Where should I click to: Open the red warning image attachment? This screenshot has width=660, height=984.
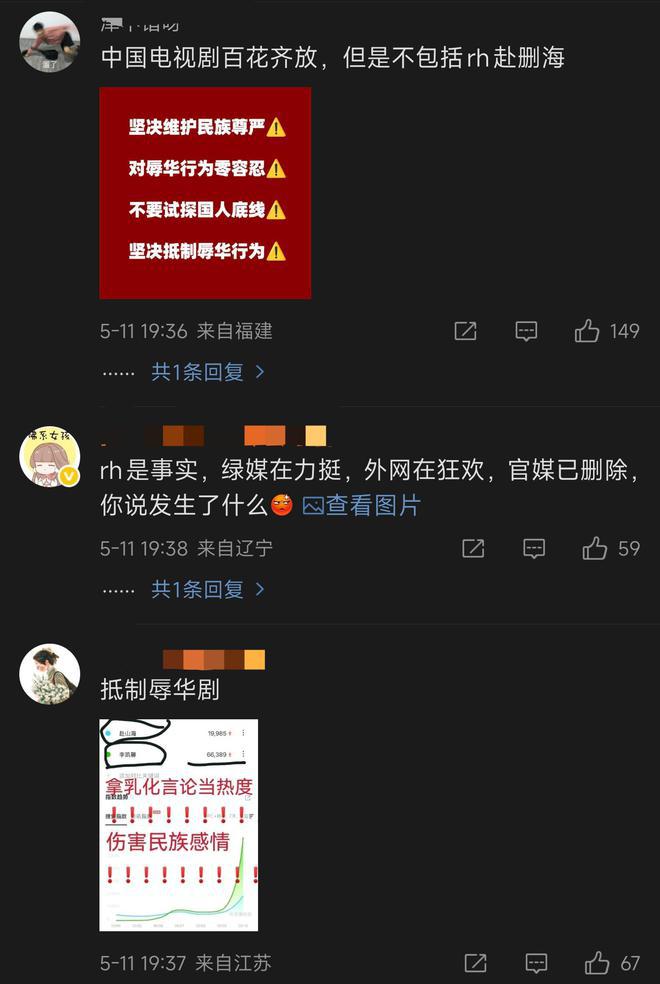(205, 193)
